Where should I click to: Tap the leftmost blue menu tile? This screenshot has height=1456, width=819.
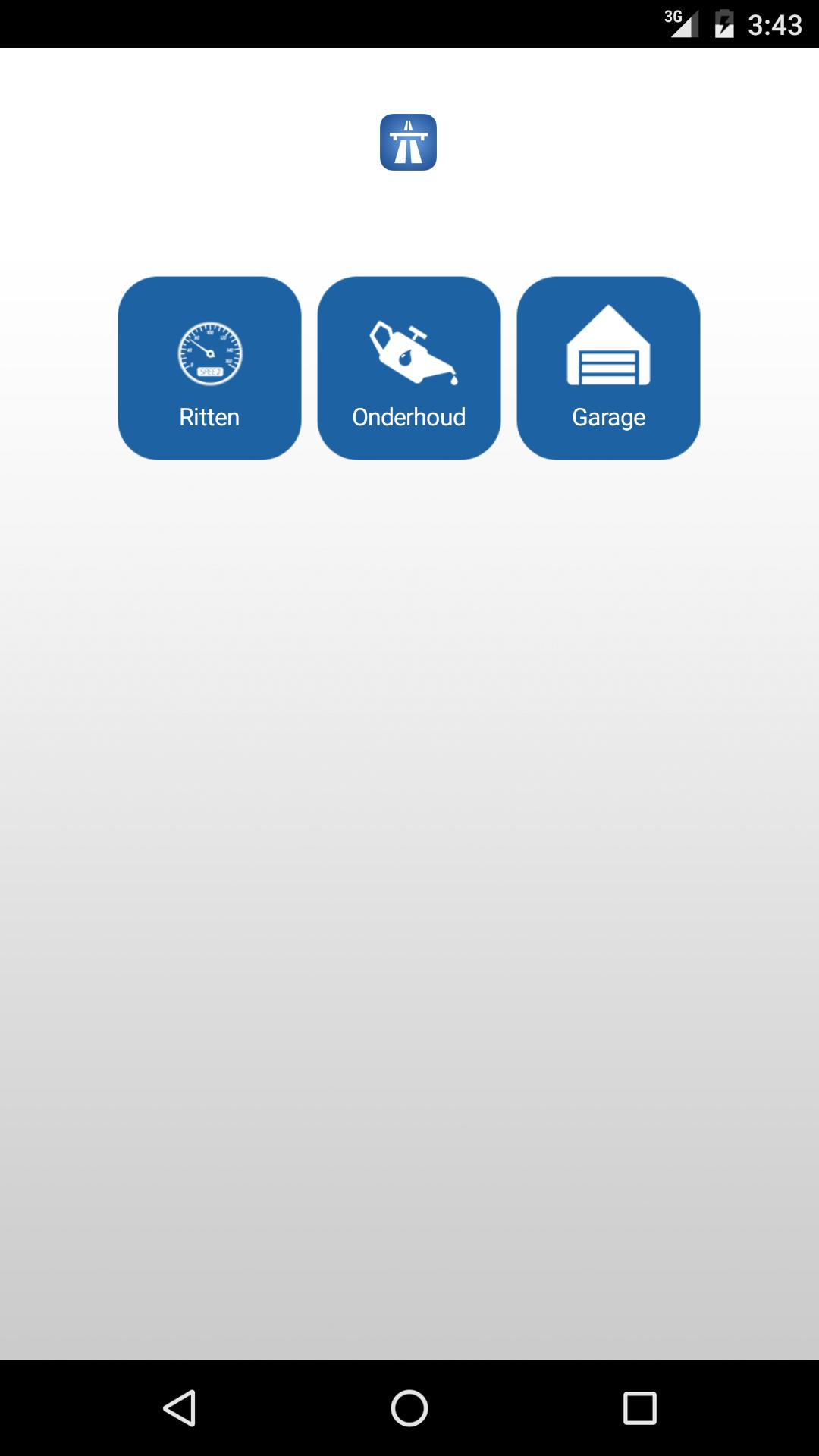pyautogui.click(x=209, y=367)
